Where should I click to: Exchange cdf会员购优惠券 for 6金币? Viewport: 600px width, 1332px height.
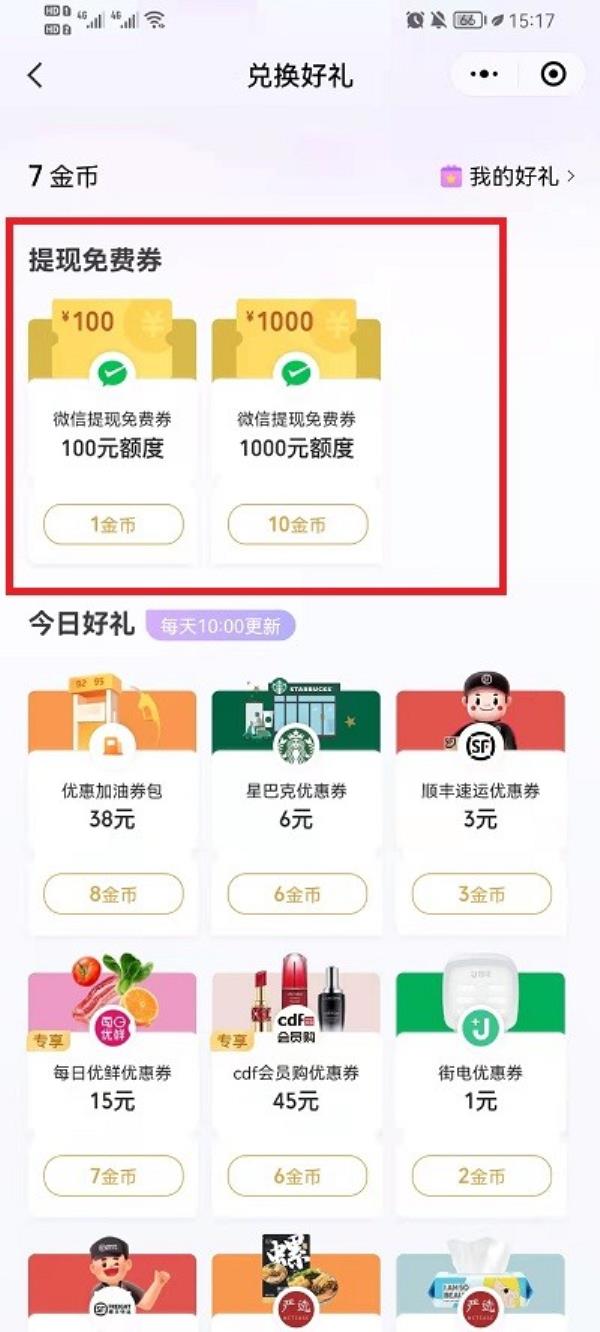pos(298,1176)
